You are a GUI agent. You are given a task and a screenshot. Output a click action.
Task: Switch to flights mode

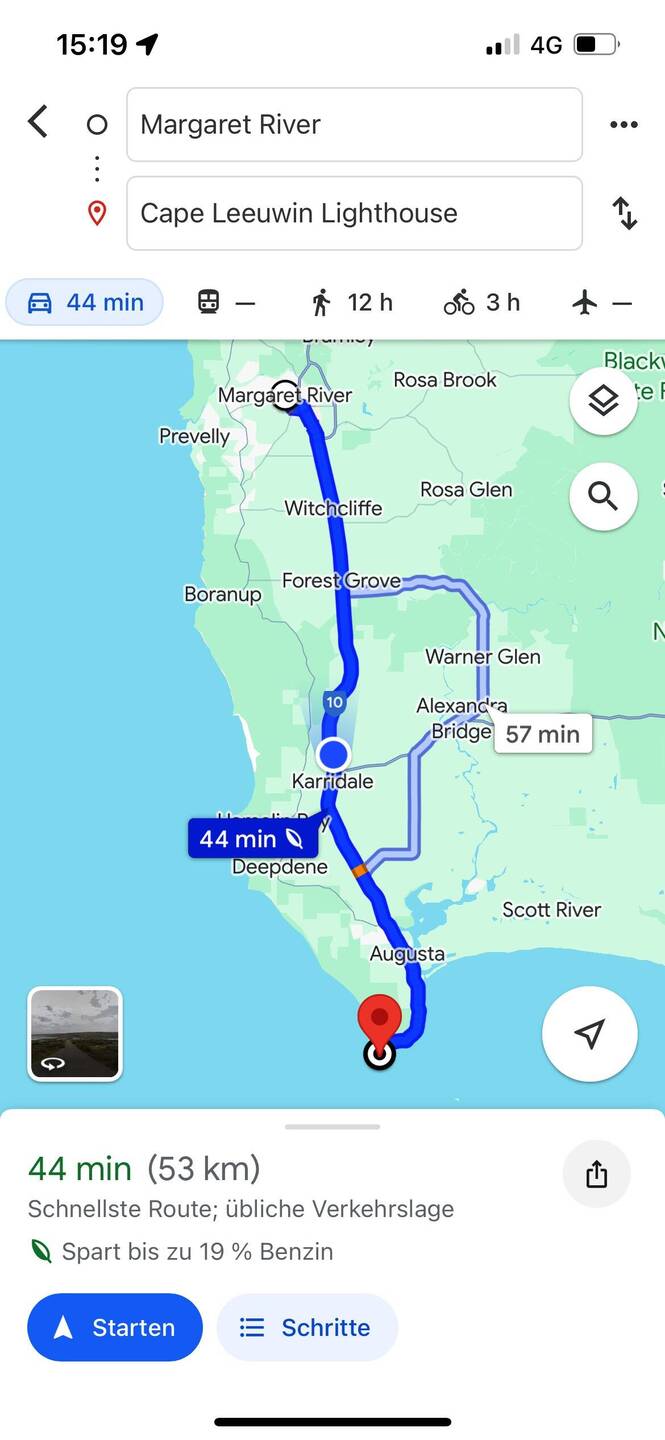point(603,302)
